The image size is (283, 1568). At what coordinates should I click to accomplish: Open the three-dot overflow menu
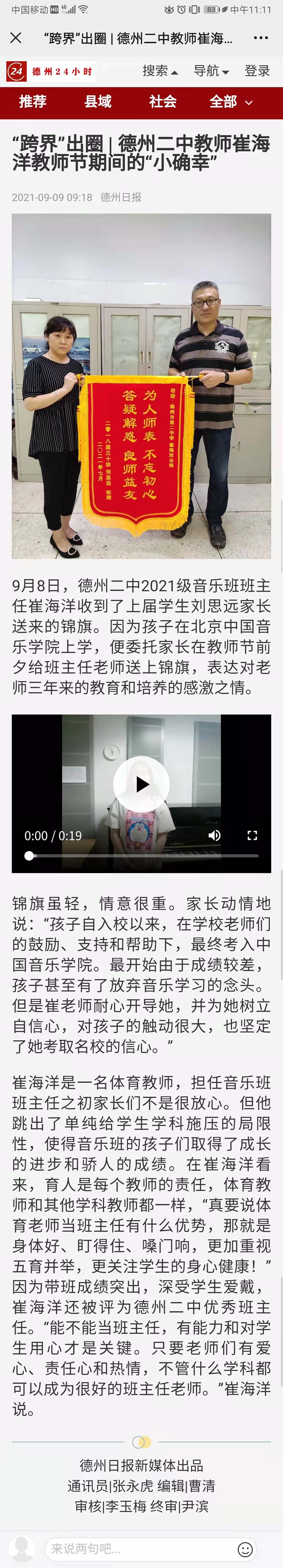point(260,38)
